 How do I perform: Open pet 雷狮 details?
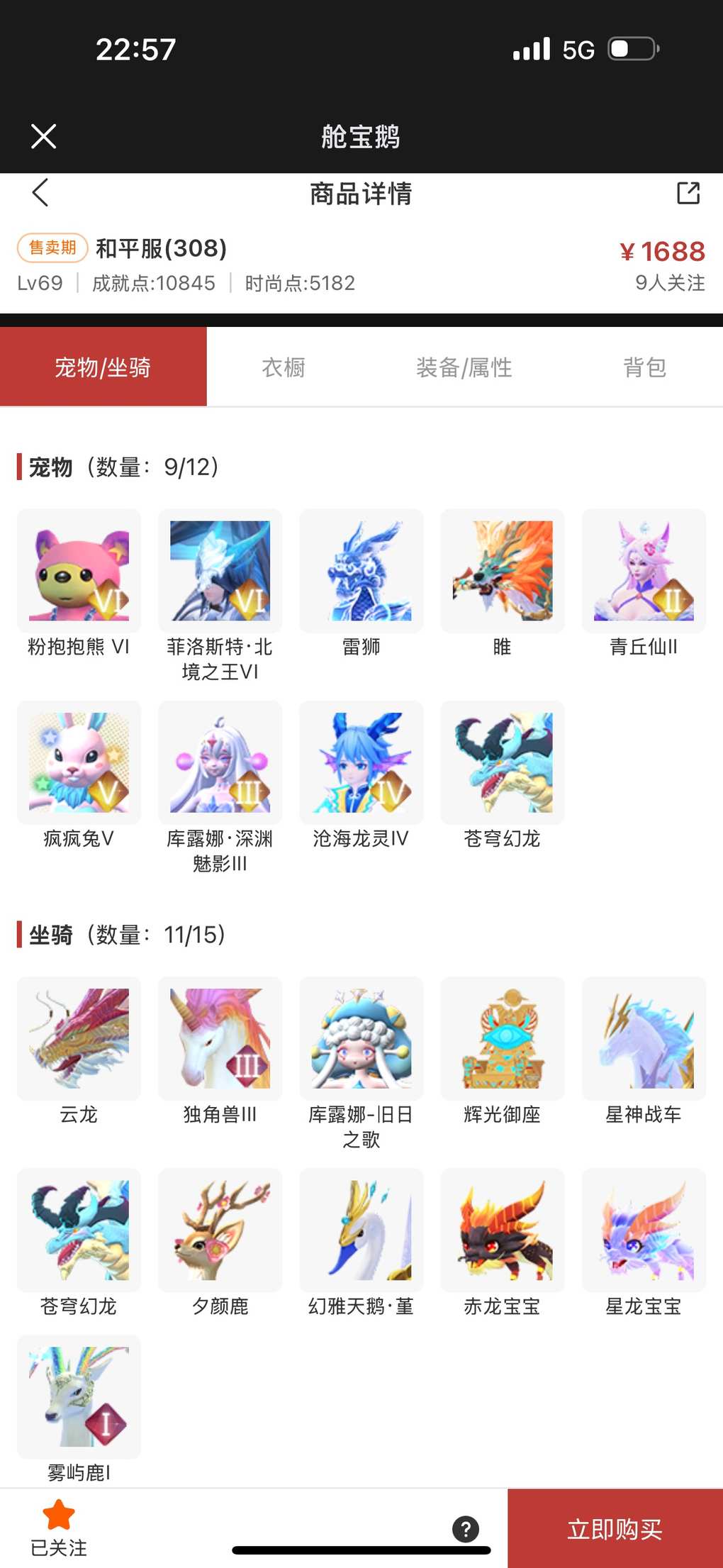361,571
